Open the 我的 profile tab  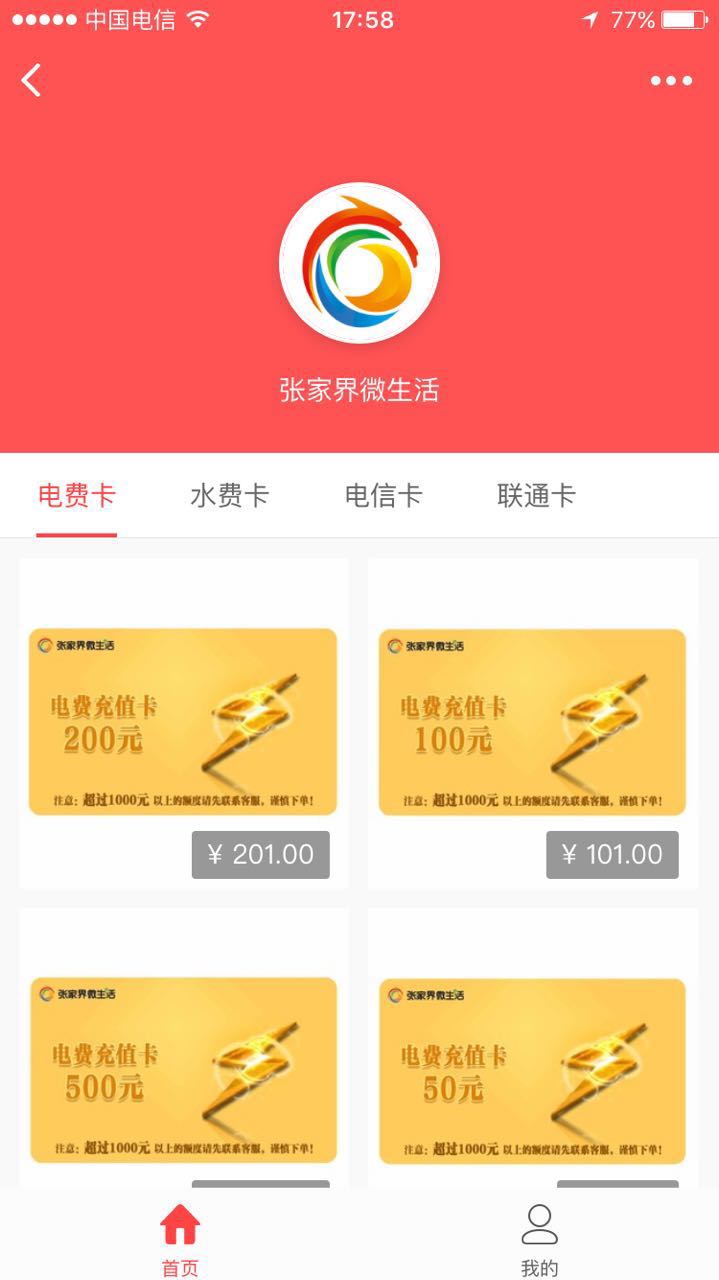pyautogui.click(x=539, y=1240)
